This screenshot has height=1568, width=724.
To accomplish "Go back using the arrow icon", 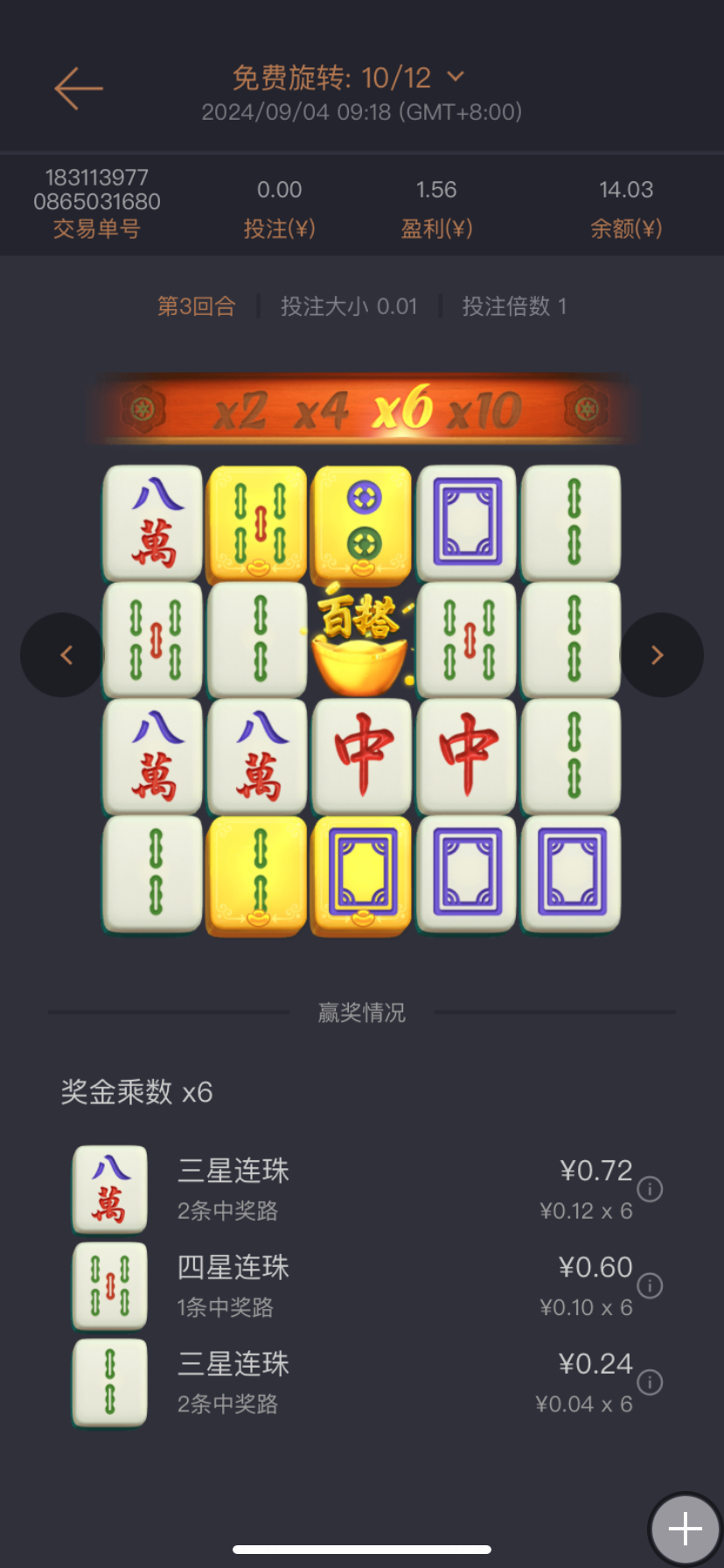I will (79, 88).
